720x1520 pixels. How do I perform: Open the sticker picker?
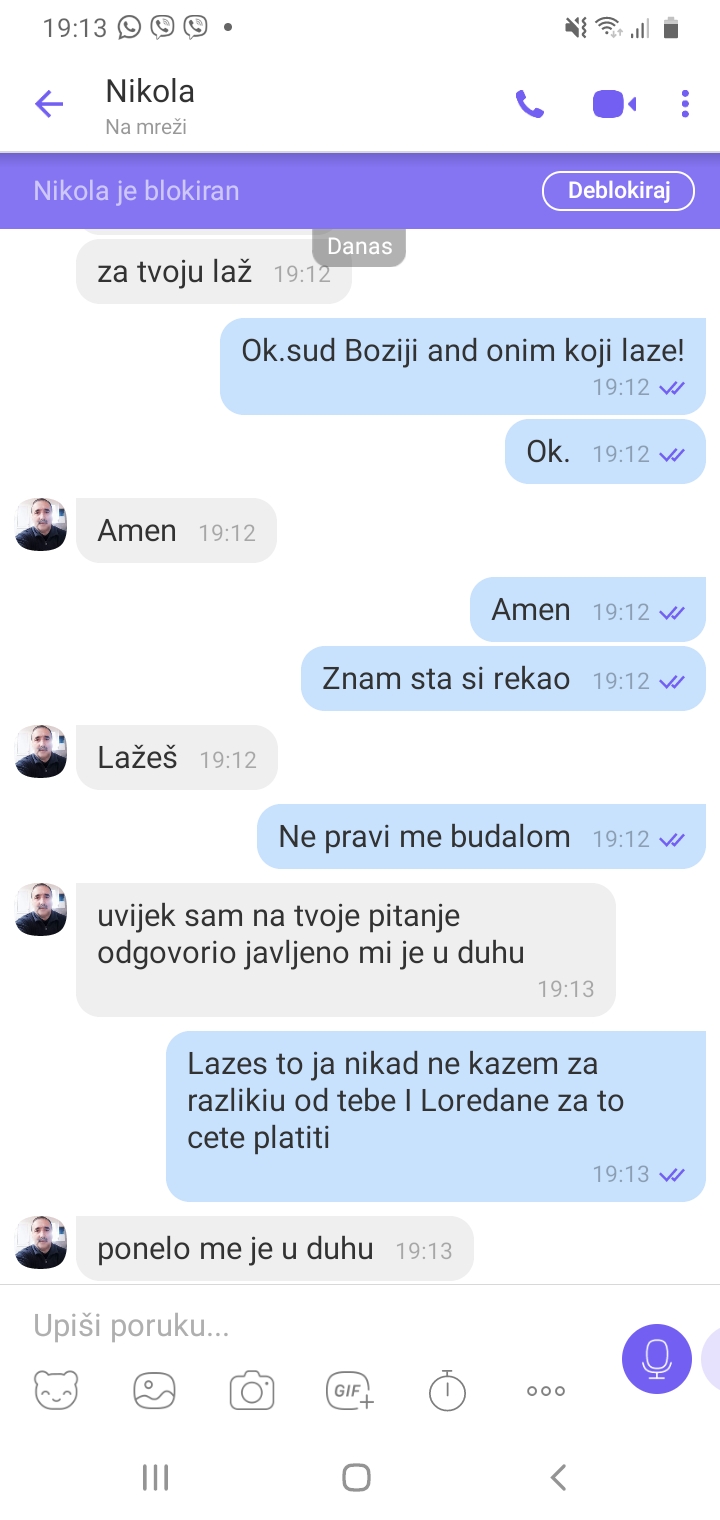pyautogui.click(x=55, y=1389)
